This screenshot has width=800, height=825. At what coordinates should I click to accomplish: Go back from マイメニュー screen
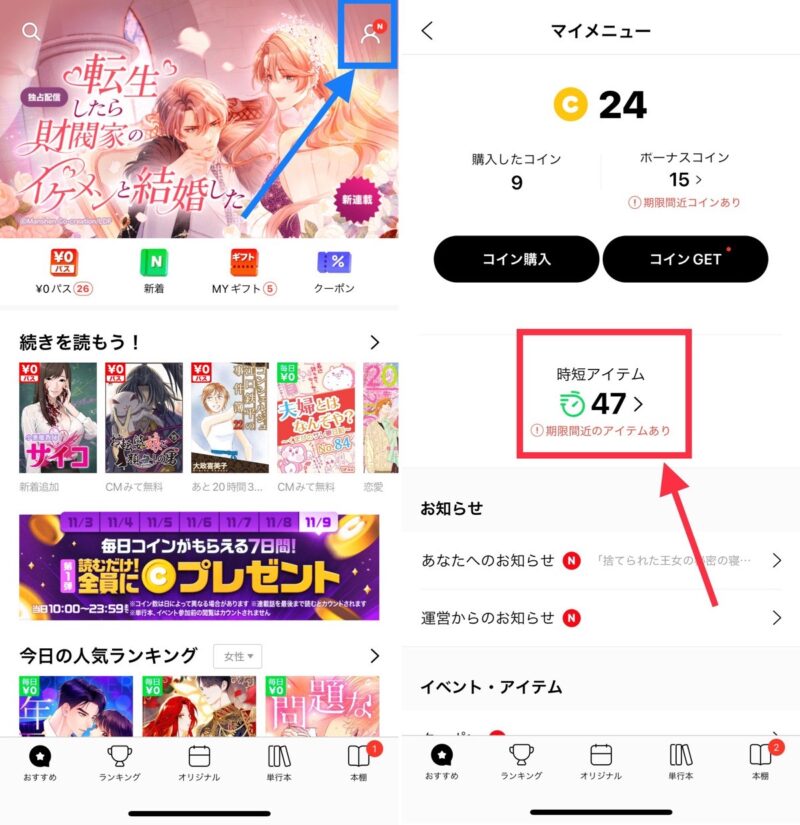click(x=428, y=31)
